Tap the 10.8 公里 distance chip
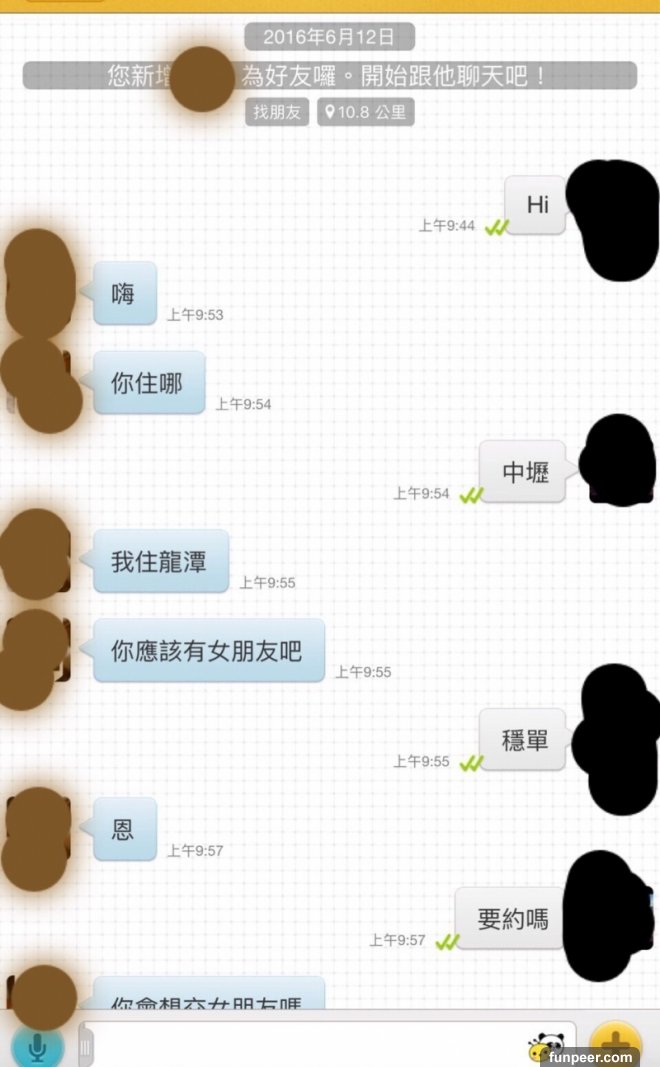Screen dimensions: 660x1067 (x=365, y=112)
